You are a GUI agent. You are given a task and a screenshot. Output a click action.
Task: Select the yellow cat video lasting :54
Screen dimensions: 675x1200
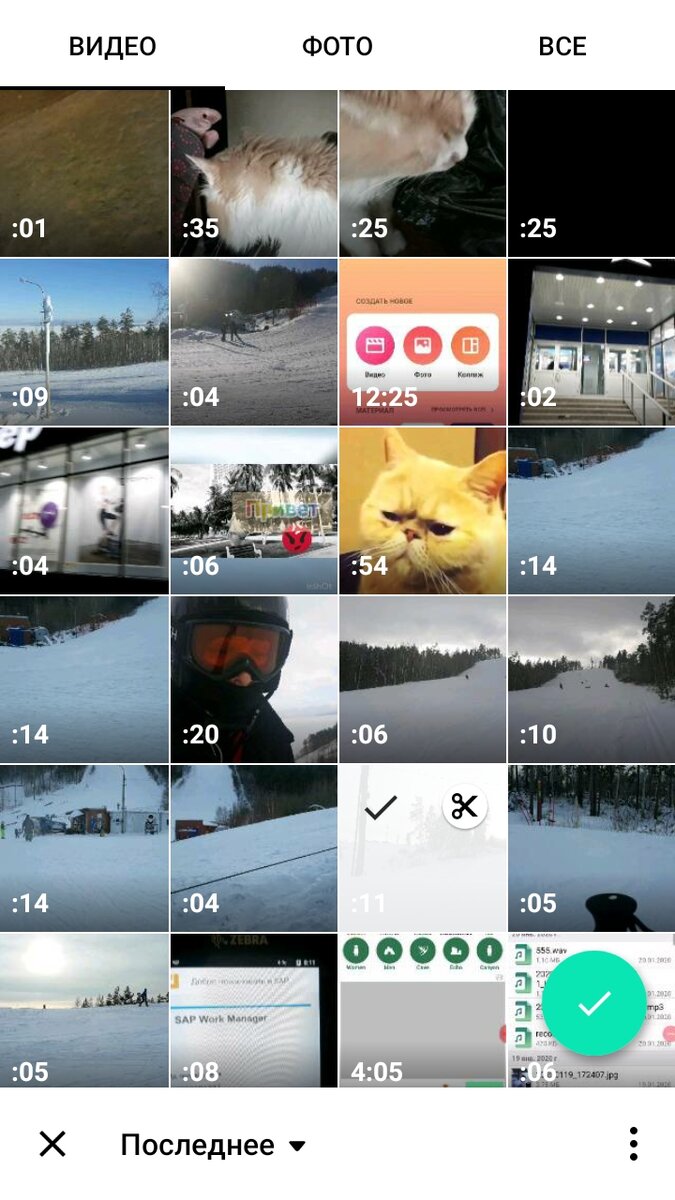click(422, 510)
